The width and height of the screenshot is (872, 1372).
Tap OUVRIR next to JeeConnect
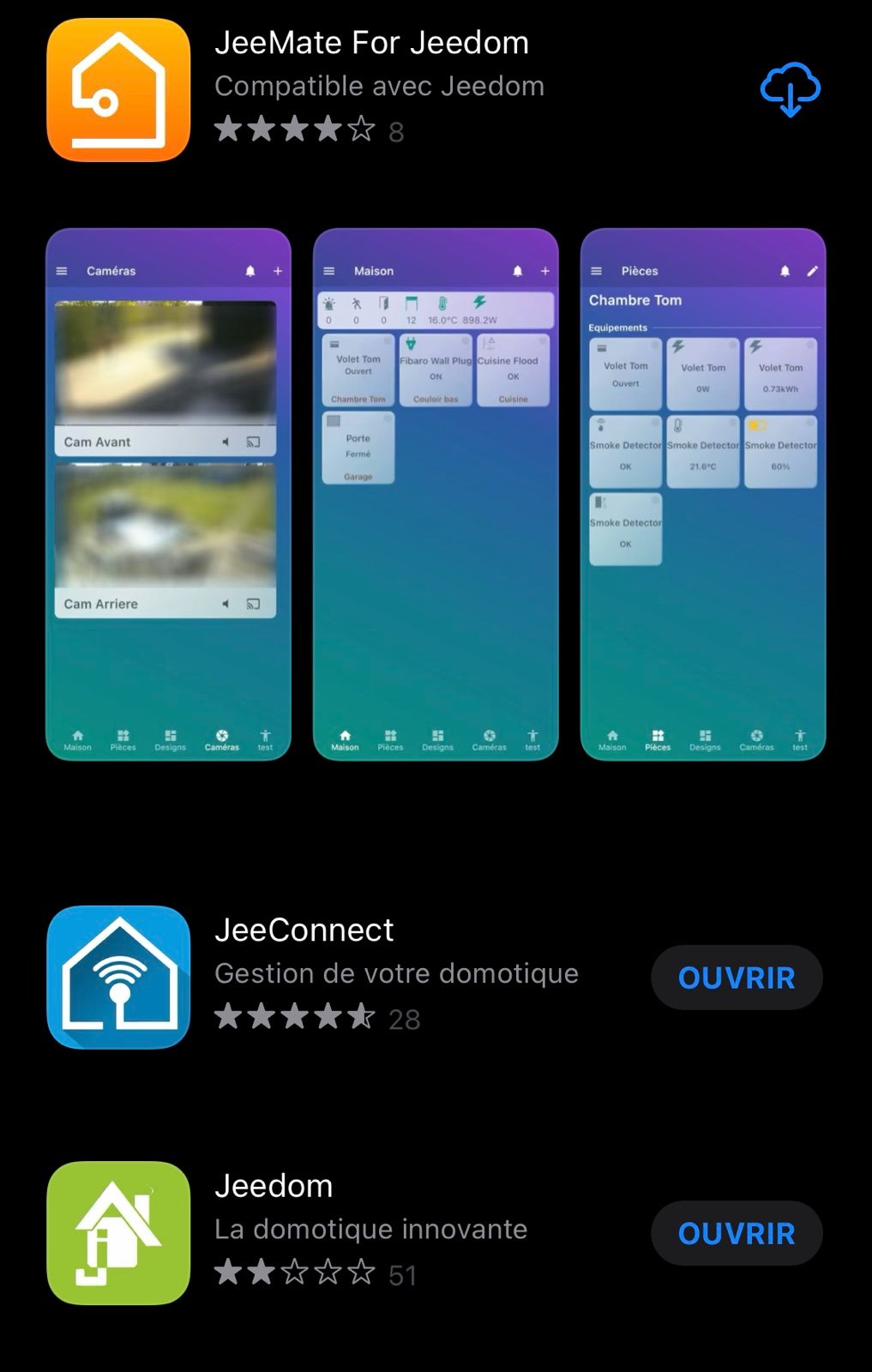pyautogui.click(x=737, y=978)
